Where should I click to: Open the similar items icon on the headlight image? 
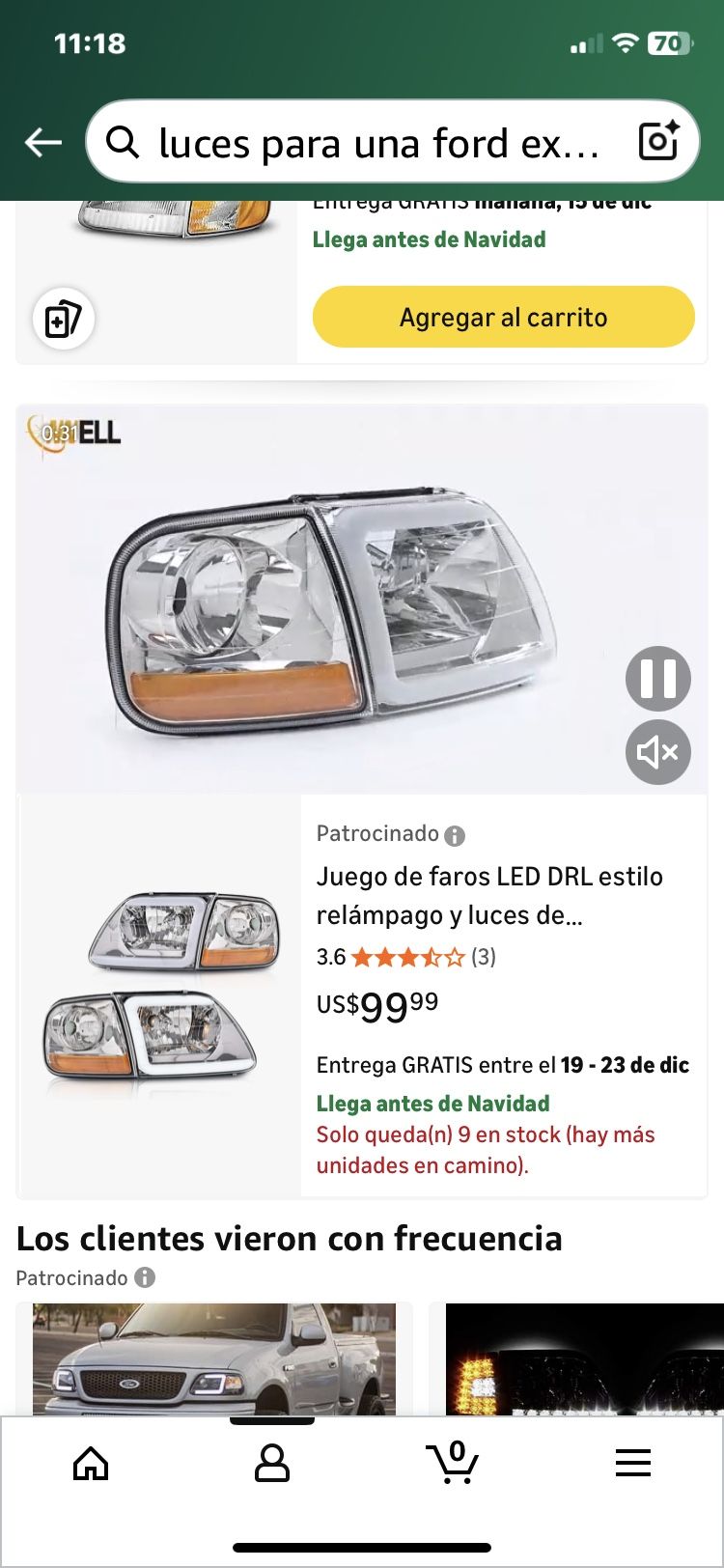point(64,319)
